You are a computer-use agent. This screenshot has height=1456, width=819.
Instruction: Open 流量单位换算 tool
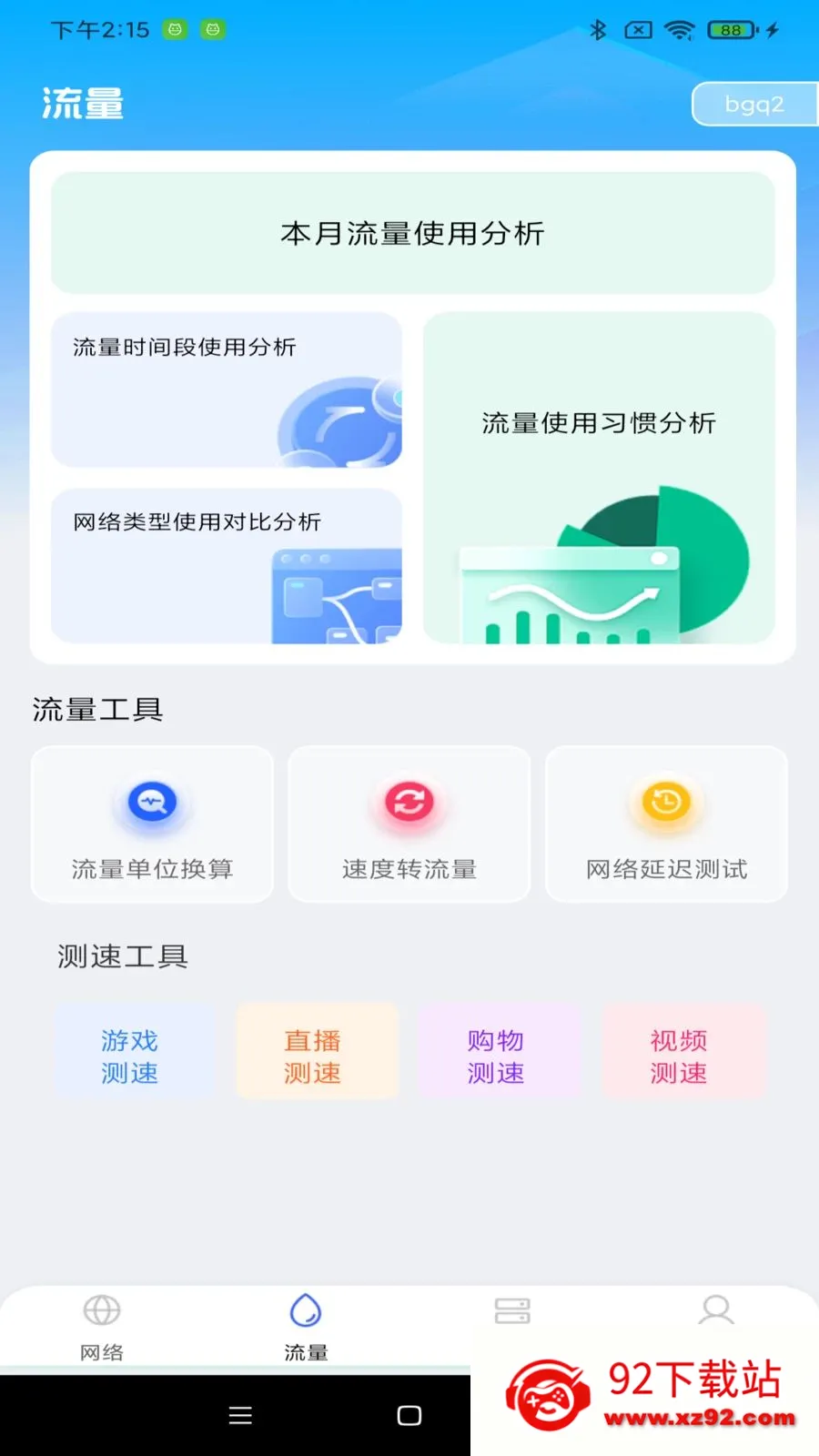[152, 824]
